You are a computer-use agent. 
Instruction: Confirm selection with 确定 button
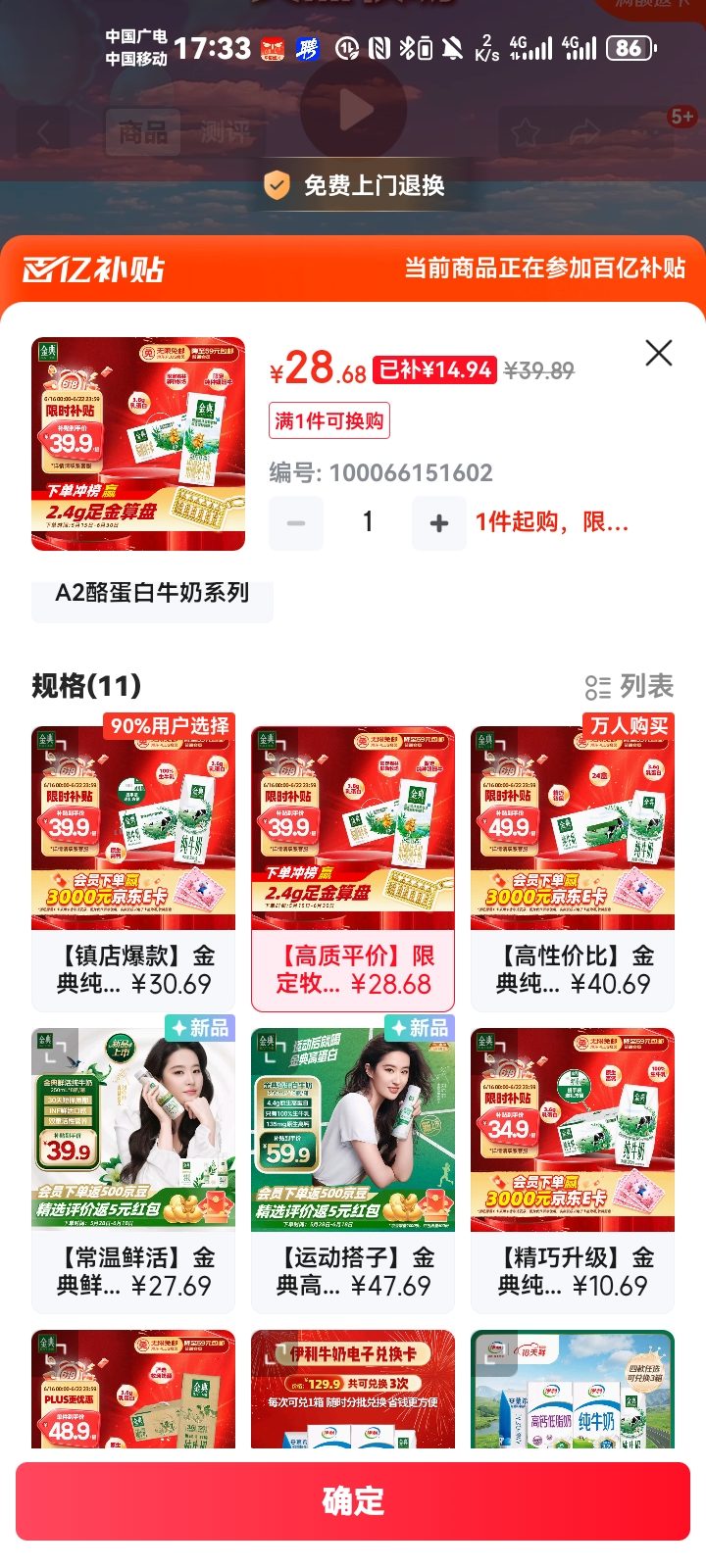click(353, 1501)
